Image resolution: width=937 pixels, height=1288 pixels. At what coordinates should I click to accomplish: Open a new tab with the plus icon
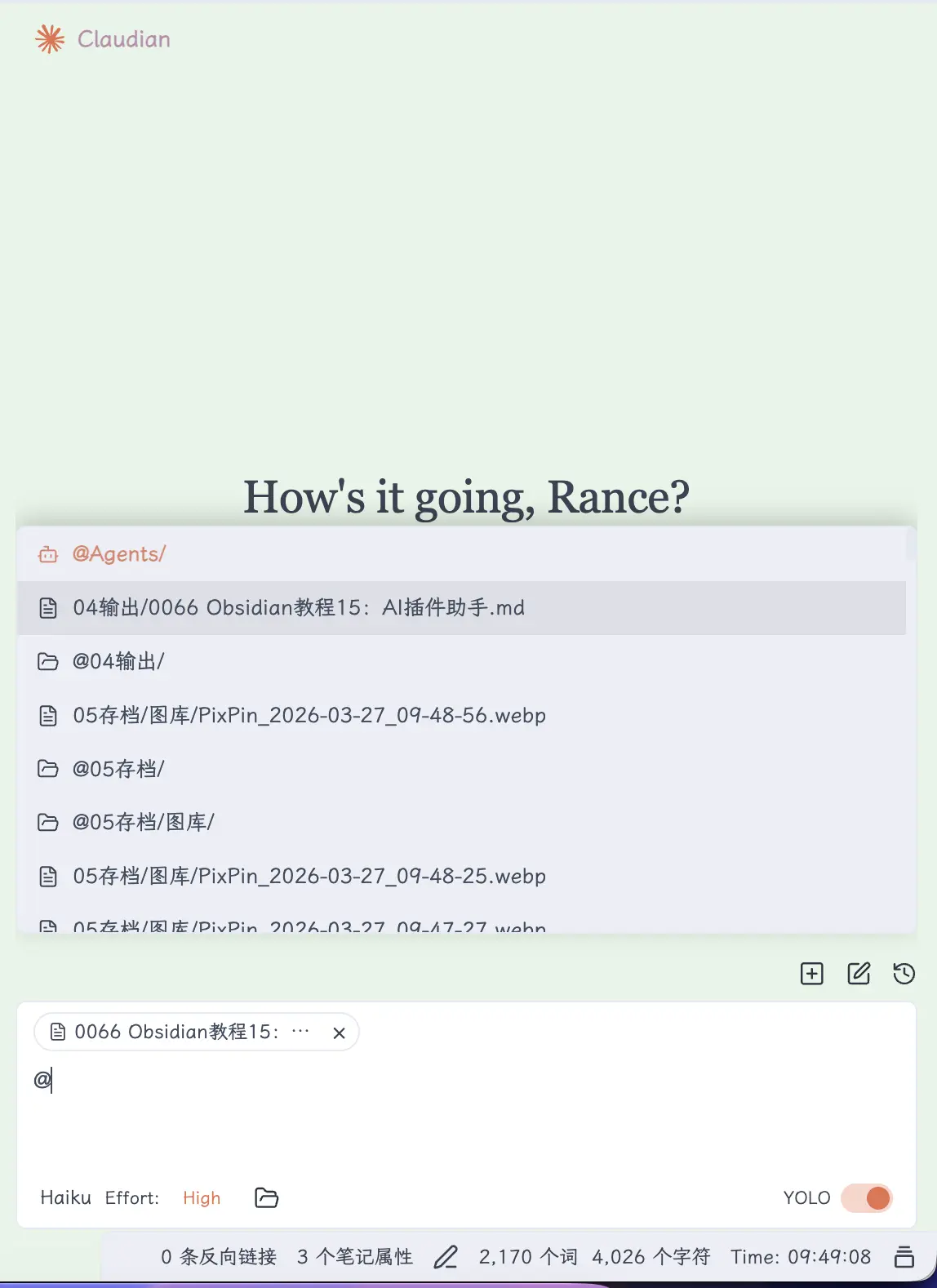coord(811,974)
